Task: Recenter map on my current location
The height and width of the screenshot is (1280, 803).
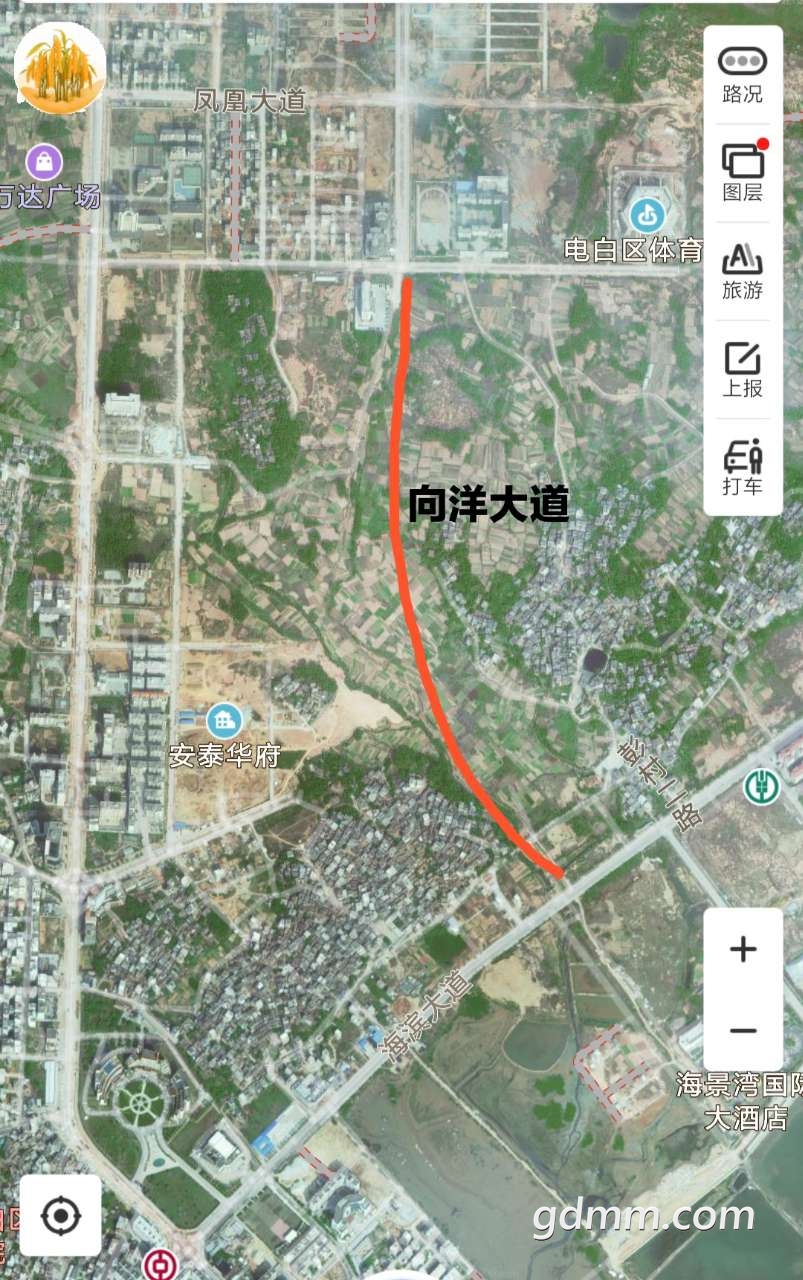Action: click(x=60, y=1216)
